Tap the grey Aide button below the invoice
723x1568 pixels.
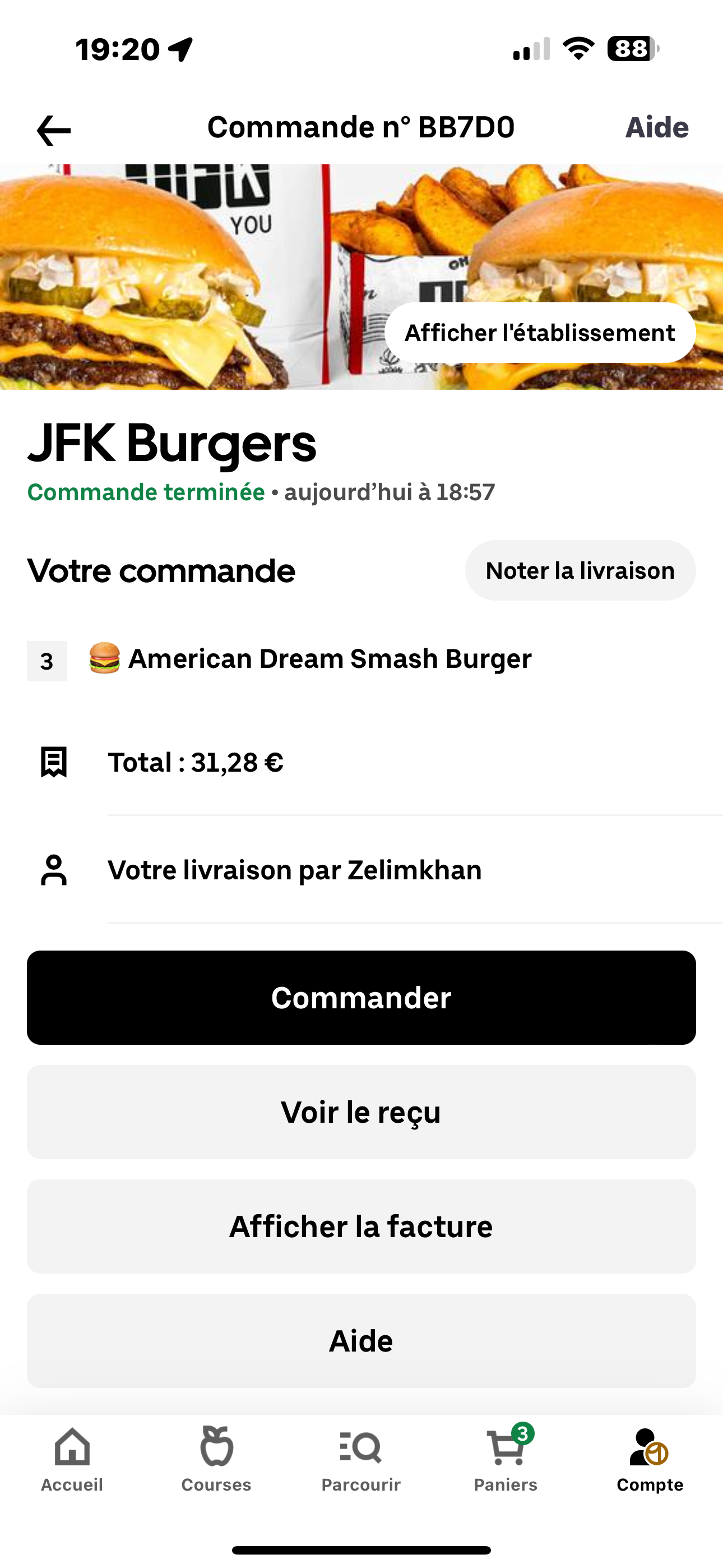pos(361,1341)
